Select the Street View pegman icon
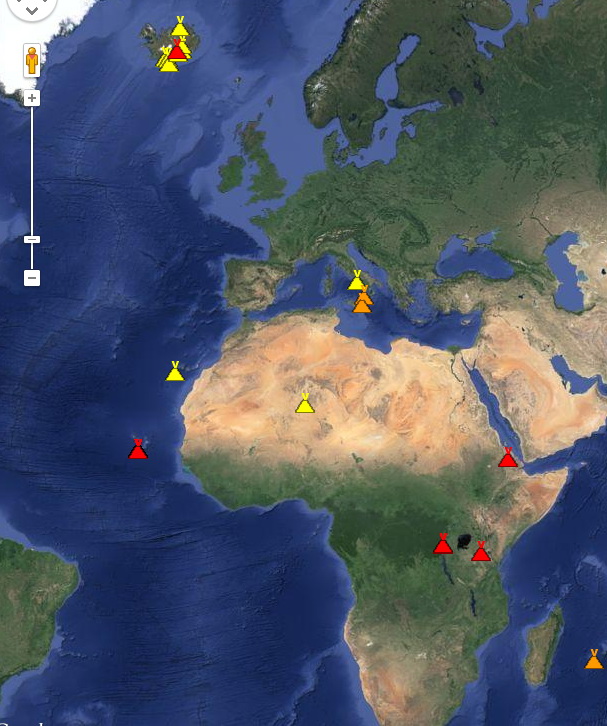This screenshot has height=726, width=607. pyautogui.click(x=32, y=61)
